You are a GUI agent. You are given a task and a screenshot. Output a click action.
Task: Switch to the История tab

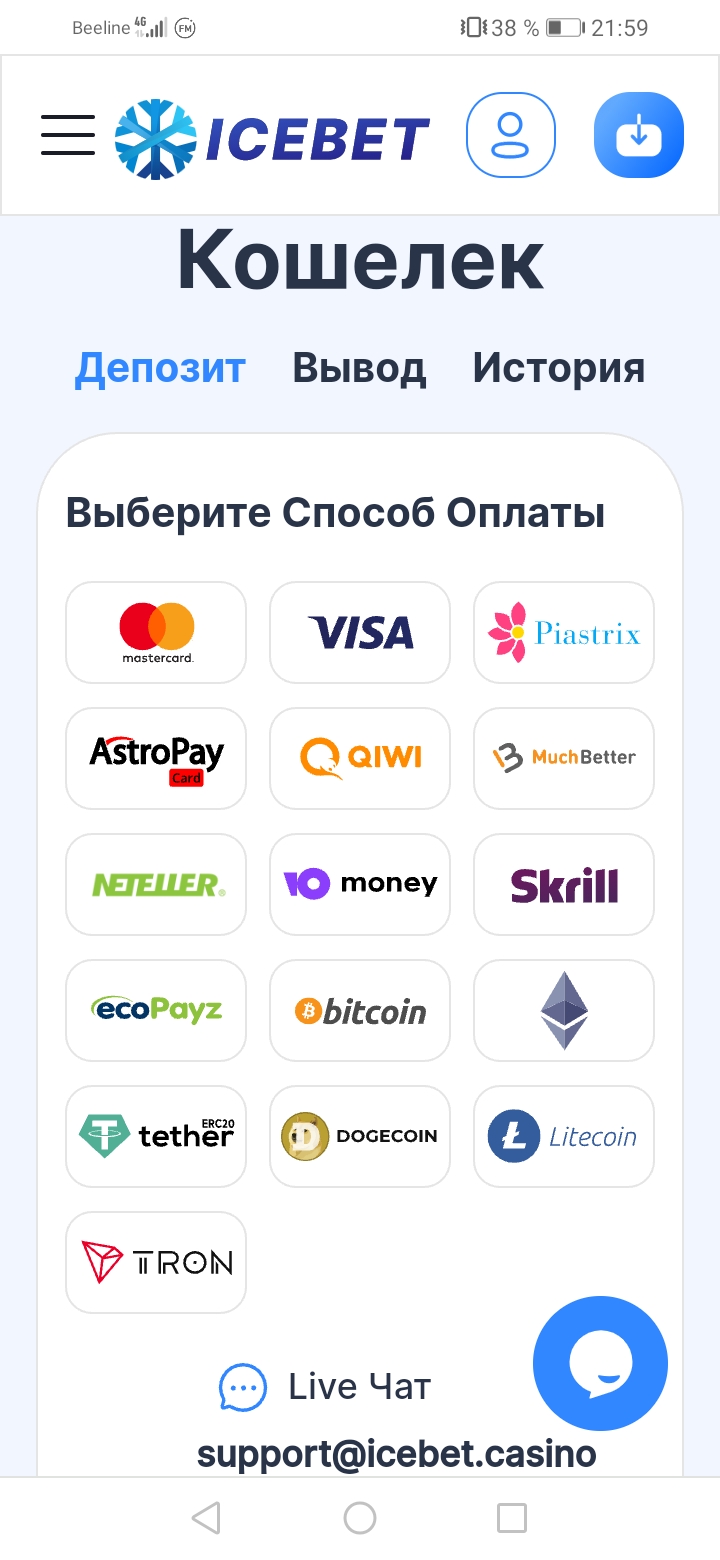pyautogui.click(x=558, y=368)
